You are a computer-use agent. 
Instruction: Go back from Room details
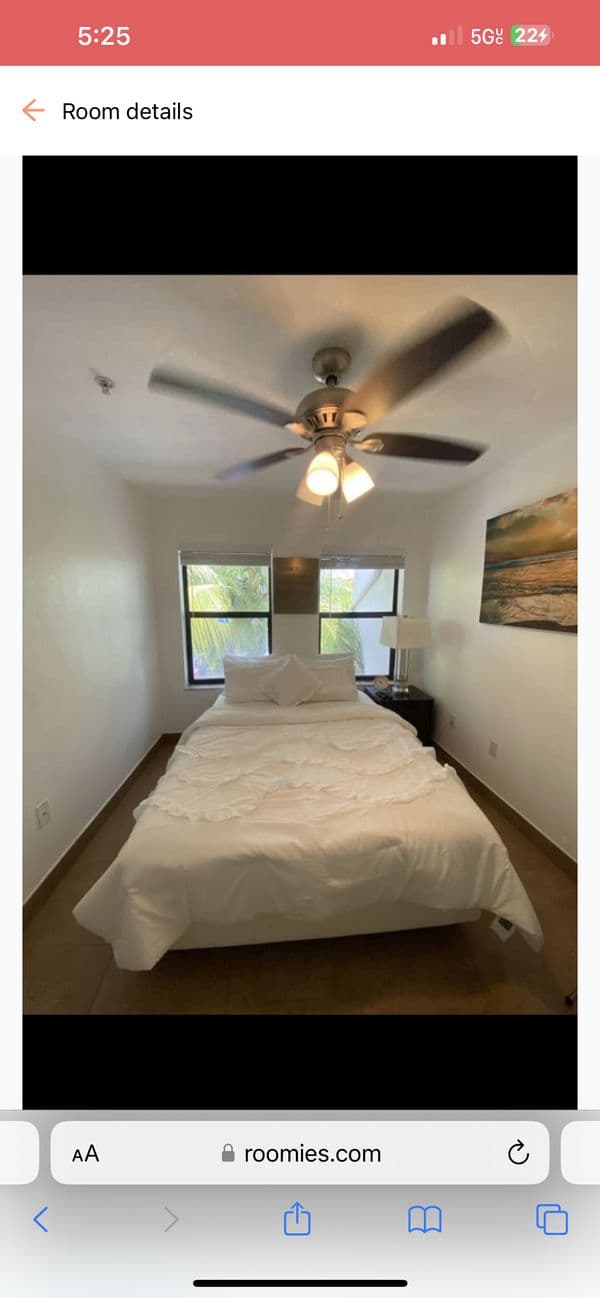34,111
